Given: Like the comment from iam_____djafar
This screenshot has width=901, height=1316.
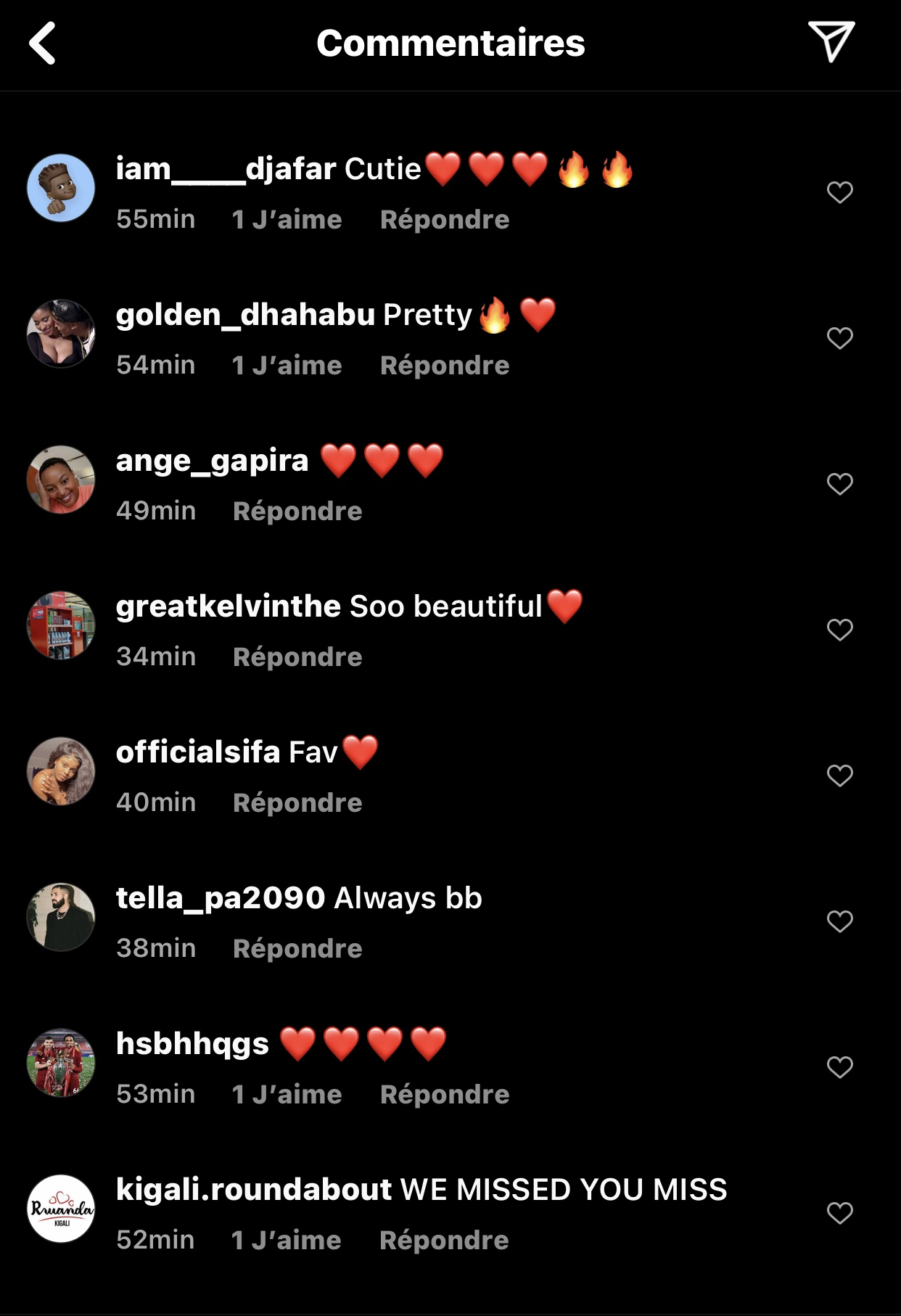Looking at the screenshot, I should (x=839, y=192).
